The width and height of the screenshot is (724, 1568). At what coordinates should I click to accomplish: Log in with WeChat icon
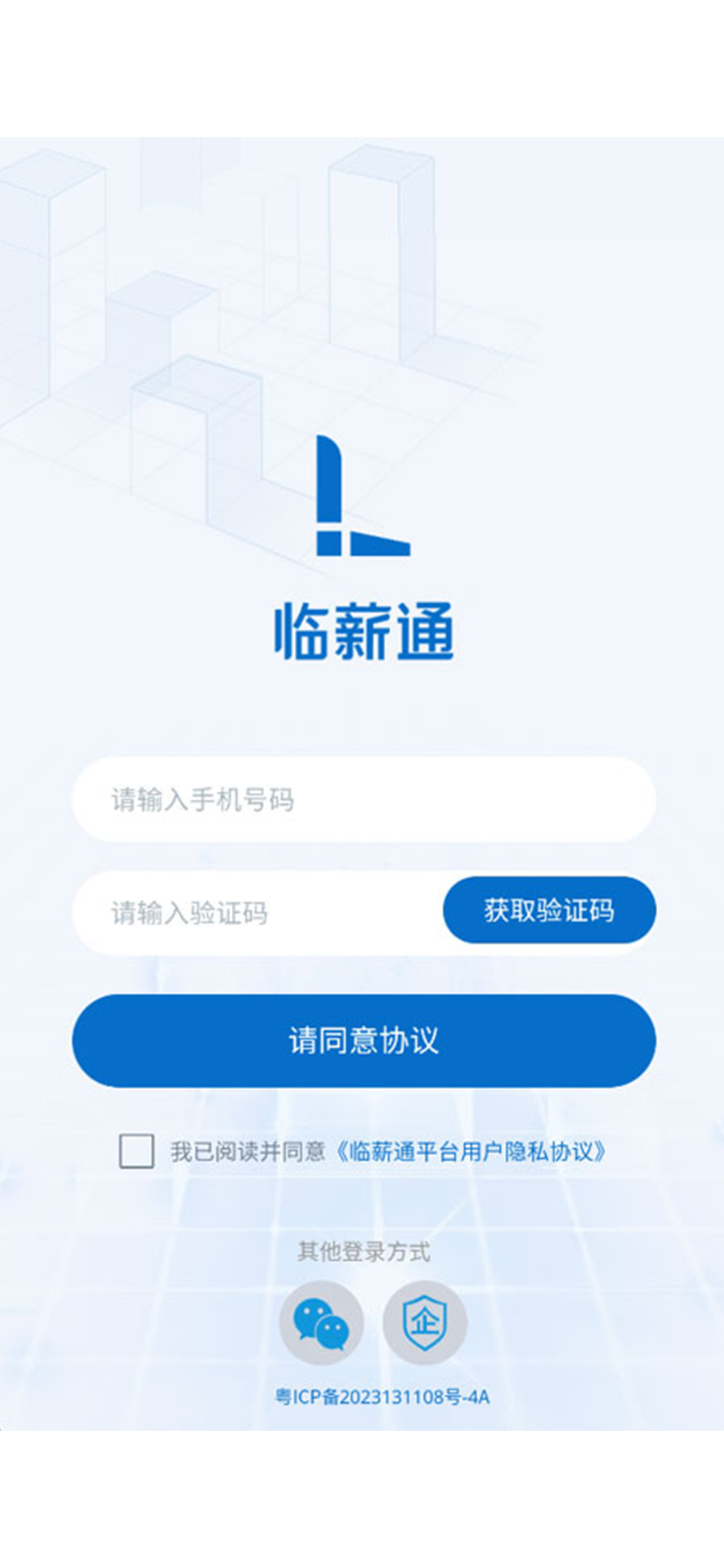321,1323
